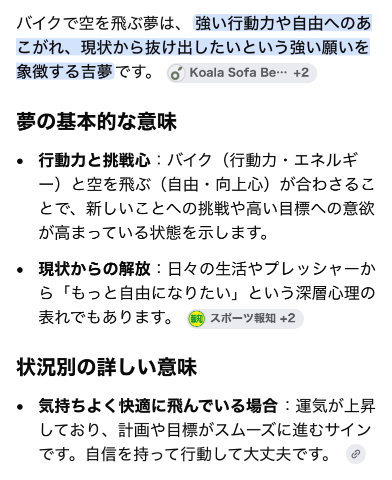Open the Koala Sofa Be… +2 source chip
Screen dimensions: 392x480
[x=242, y=73]
